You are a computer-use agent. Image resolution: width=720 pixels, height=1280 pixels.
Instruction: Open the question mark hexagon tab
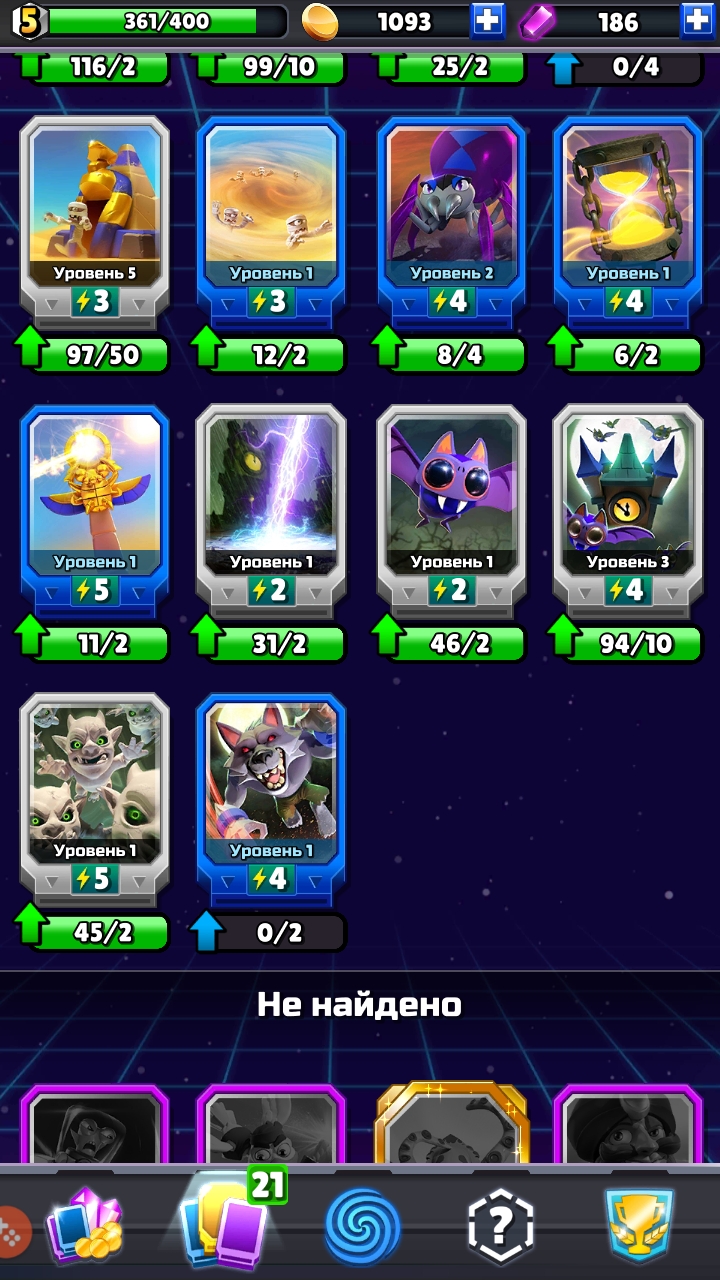(501, 1226)
